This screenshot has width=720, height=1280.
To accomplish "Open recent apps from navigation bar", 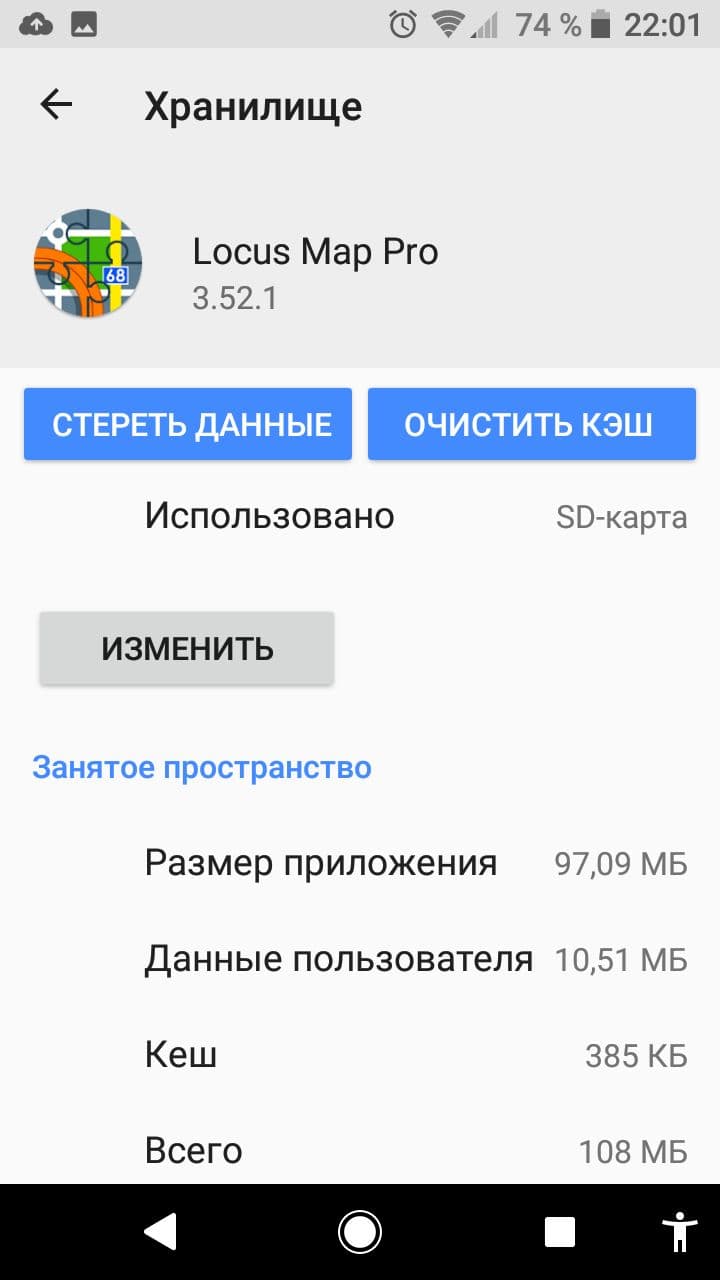I will click(x=559, y=1232).
